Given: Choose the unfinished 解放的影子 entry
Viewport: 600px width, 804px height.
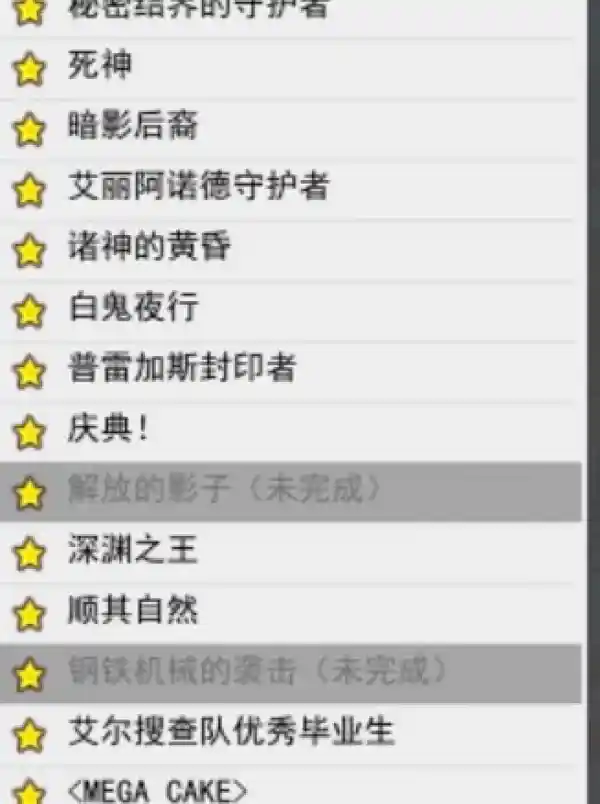Looking at the screenshot, I should pyautogui.click(x=225, y=491).
